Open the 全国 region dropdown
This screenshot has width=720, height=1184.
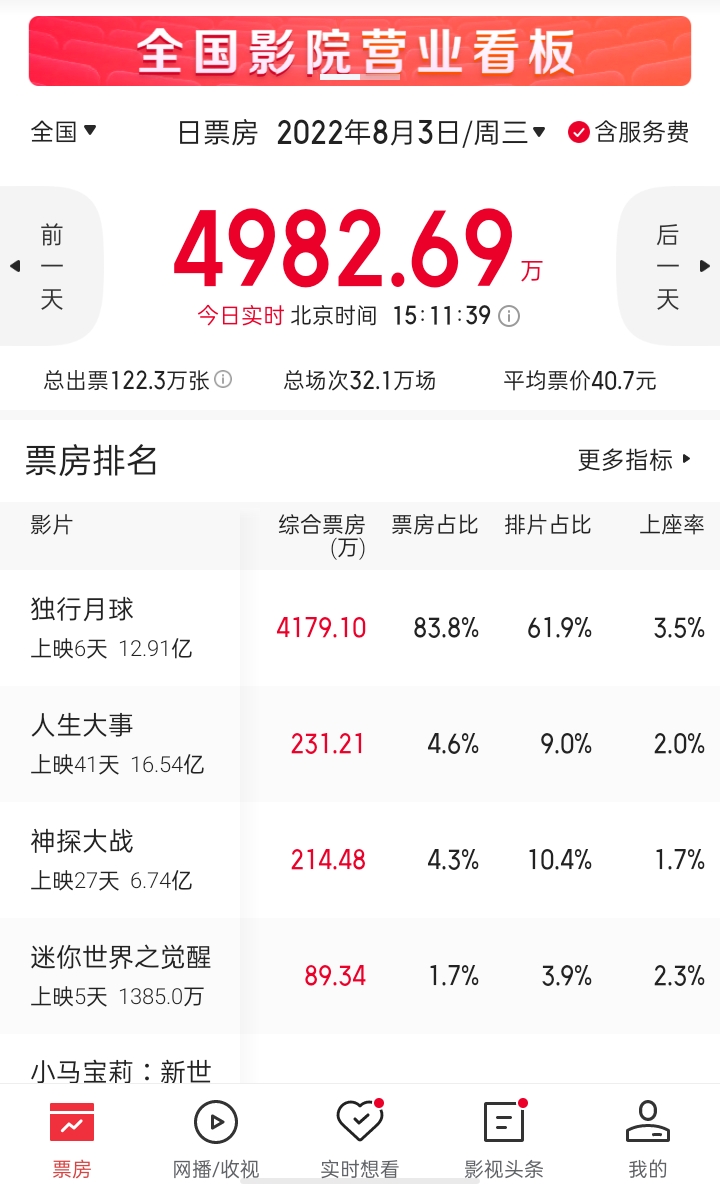(63, 132)
